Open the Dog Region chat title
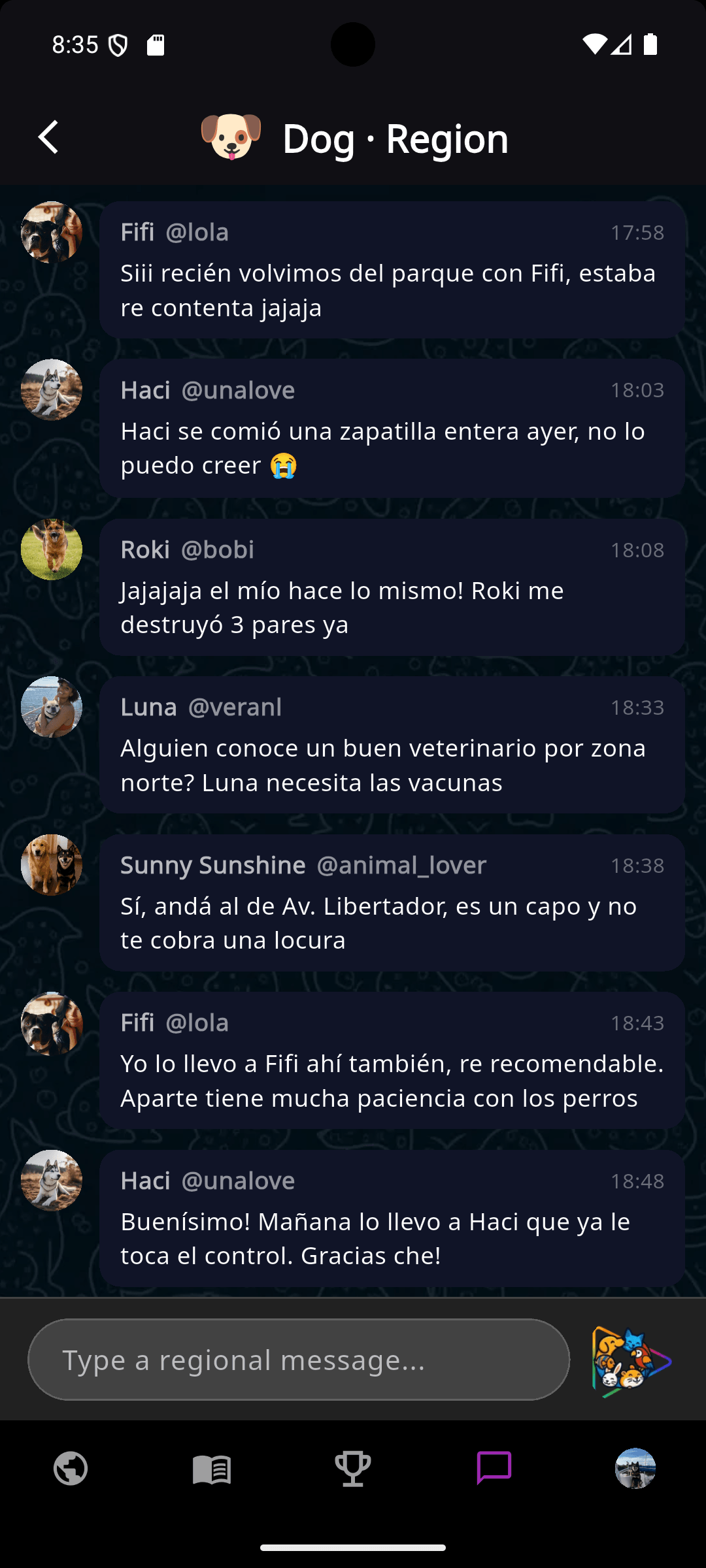The width and height of the screenshot is (706, 1568). pos(395,138)
